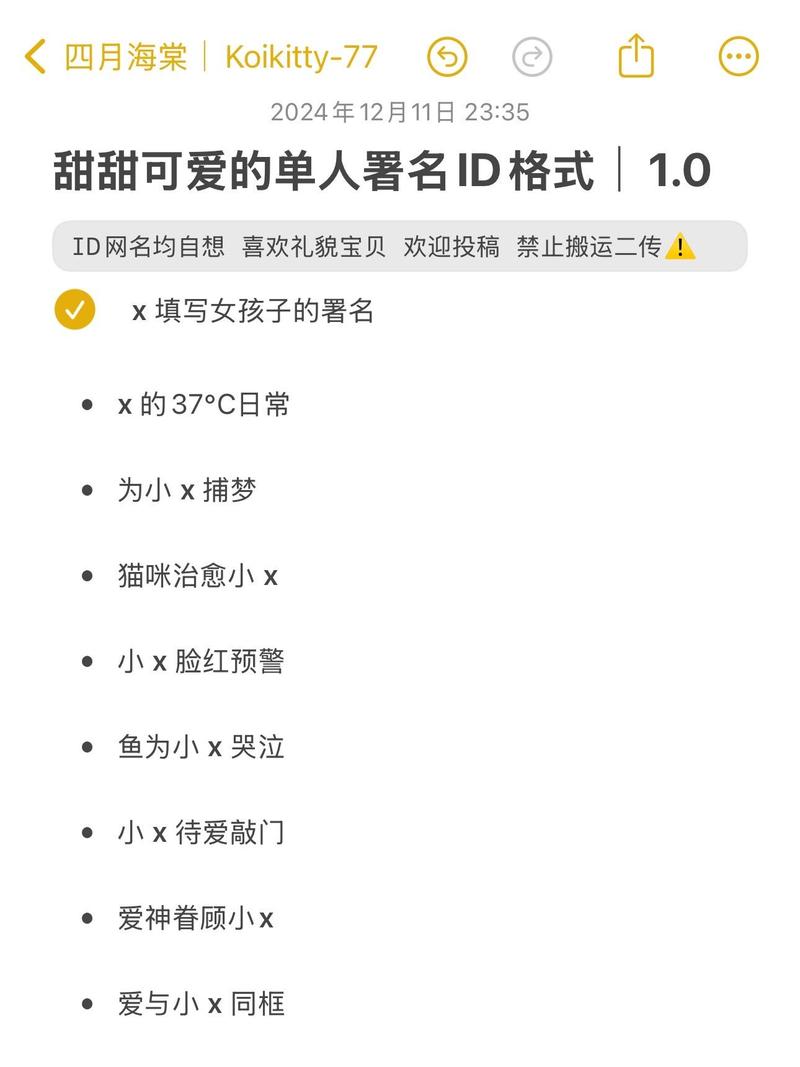This screenshot has width=800, height=1067.
Task: Undo the last edit
Action: click(447, 57)
